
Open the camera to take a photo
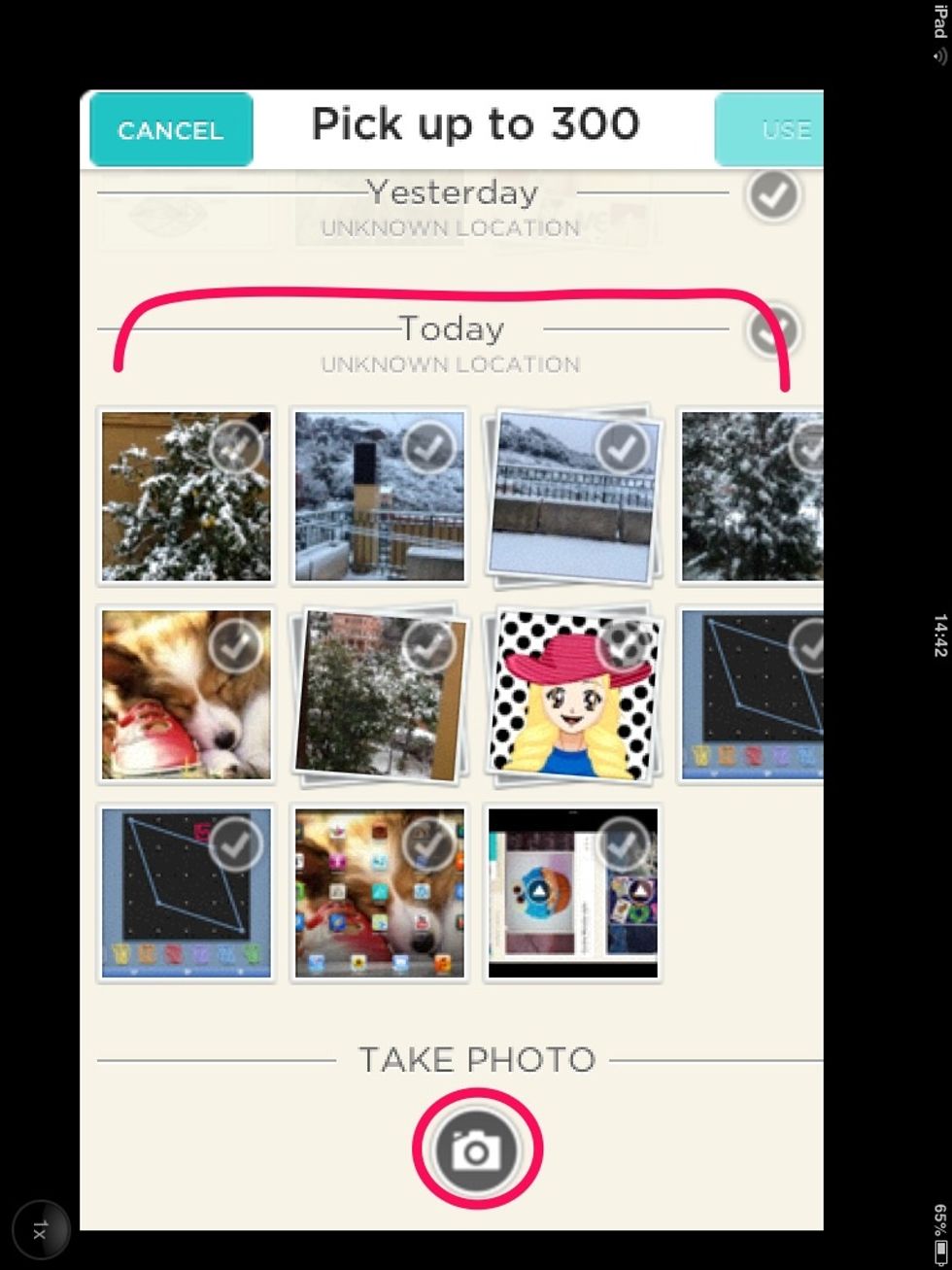pos(476,1150)
